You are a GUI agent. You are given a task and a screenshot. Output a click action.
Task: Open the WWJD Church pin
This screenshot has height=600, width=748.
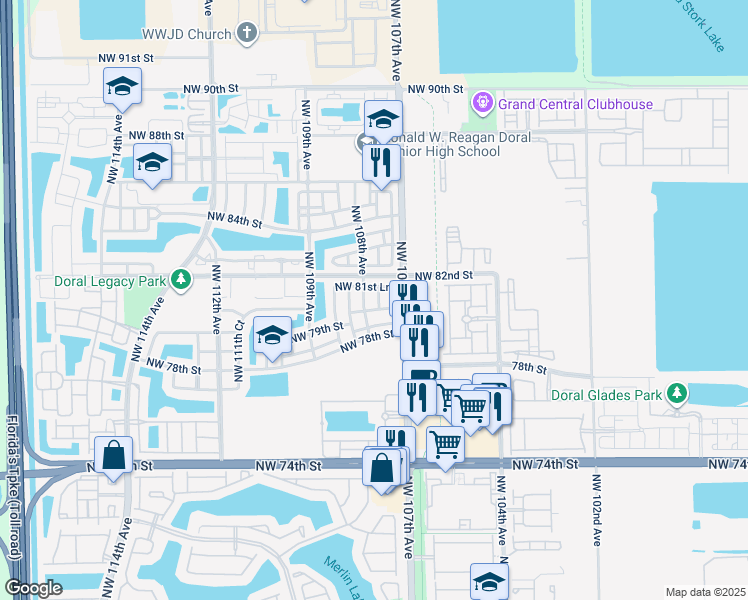247,33
